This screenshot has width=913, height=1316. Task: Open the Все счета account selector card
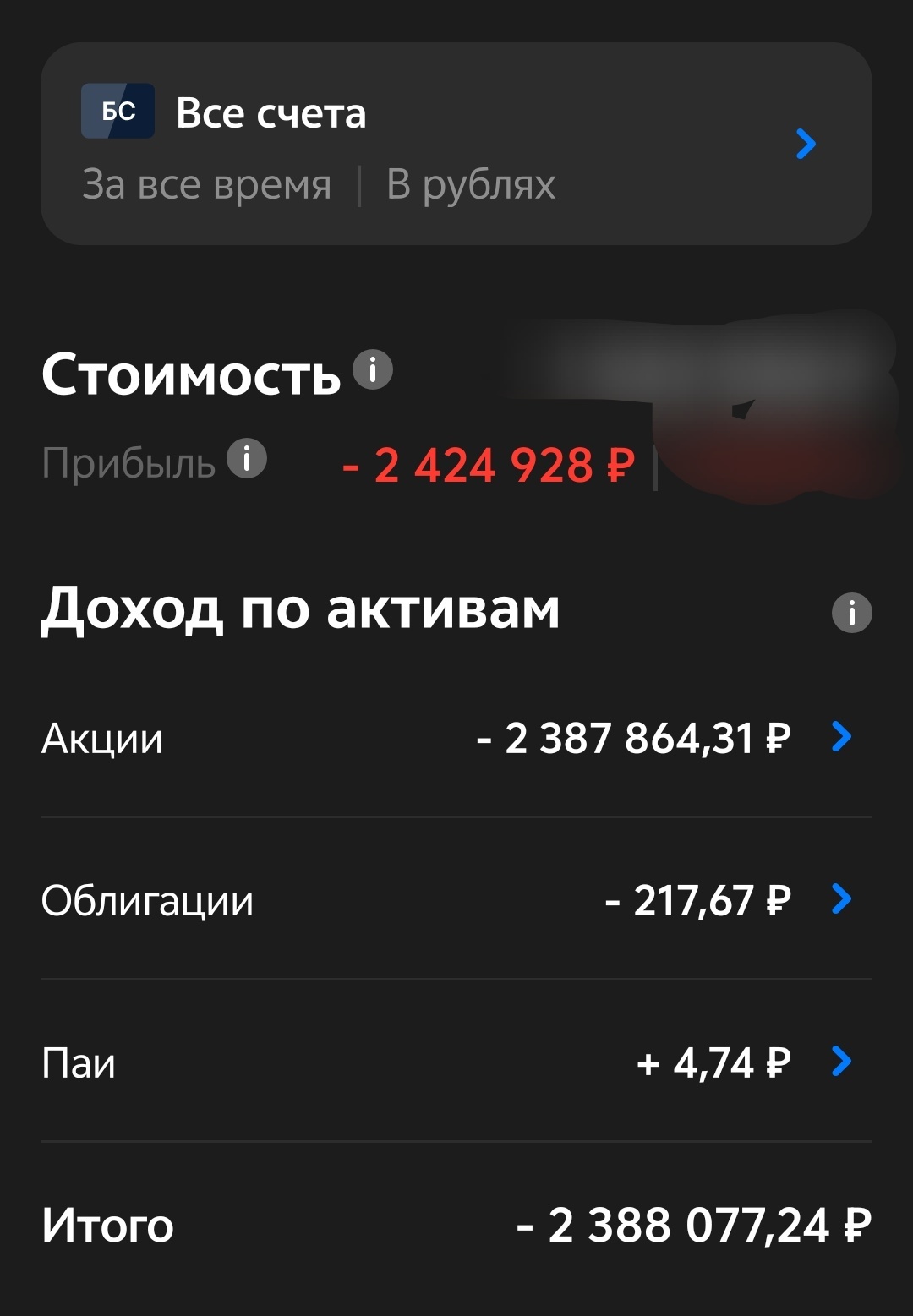tap(456, 144)
